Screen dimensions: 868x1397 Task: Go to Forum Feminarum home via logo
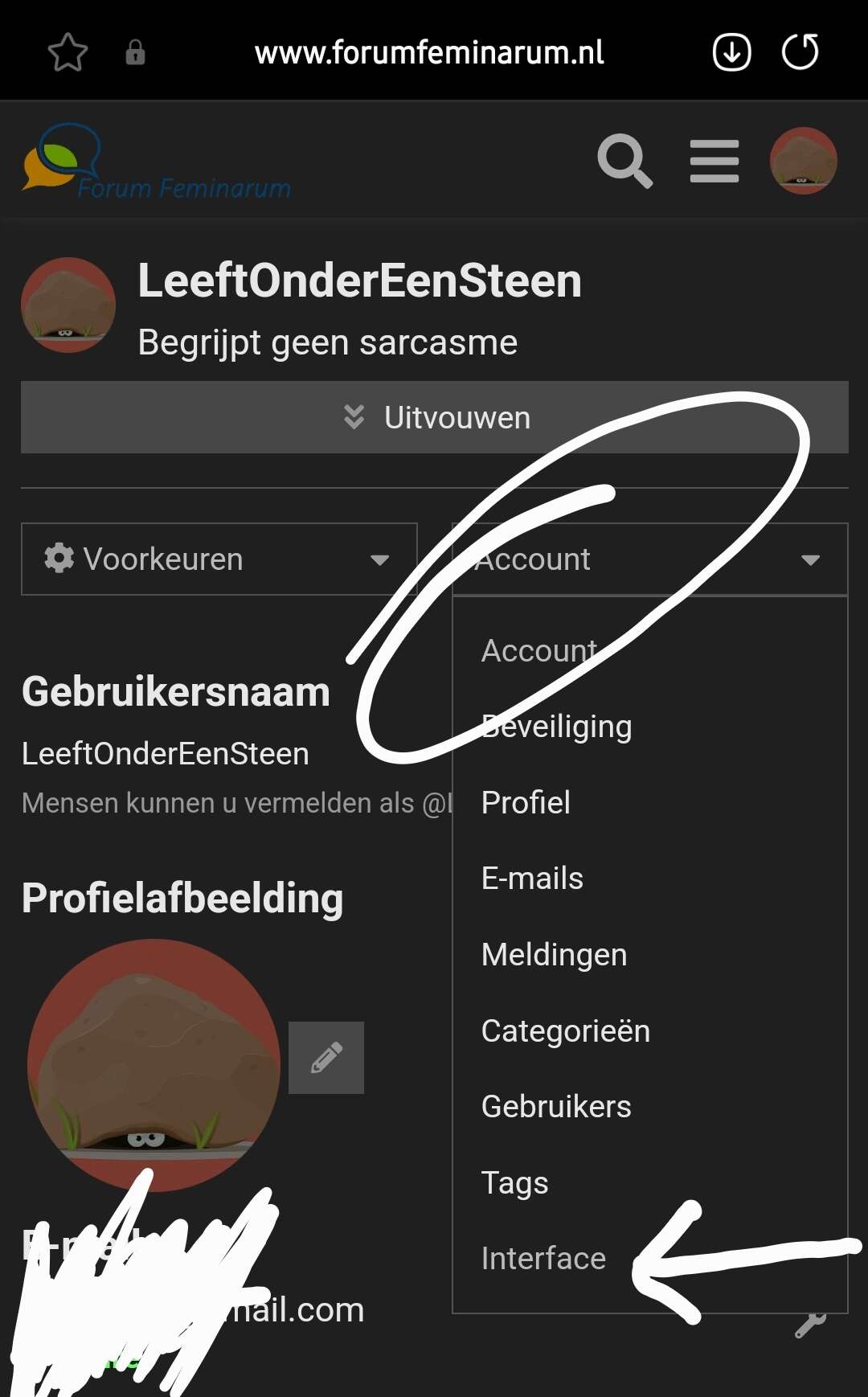(x=157, y=162)
